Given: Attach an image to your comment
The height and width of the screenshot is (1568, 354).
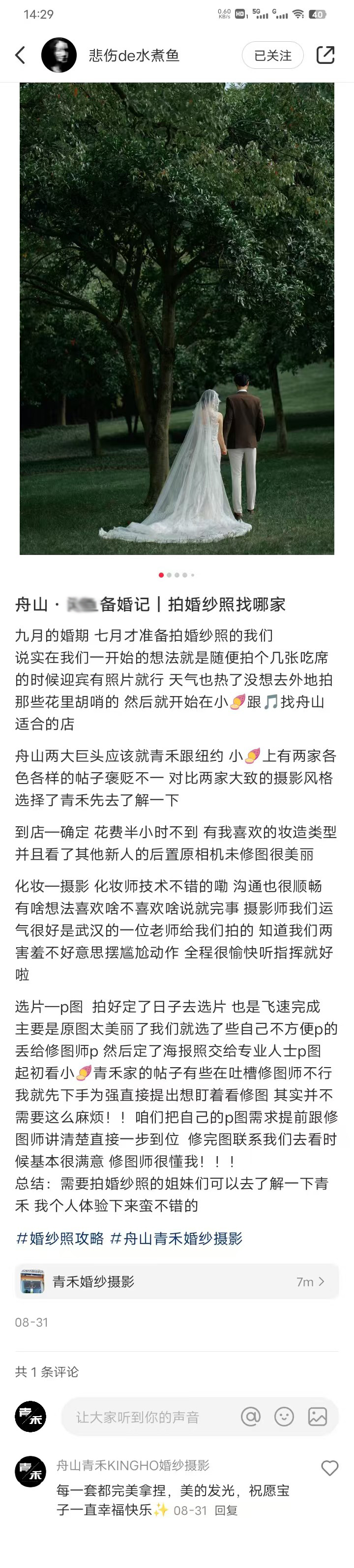Looking at the screenshot, I should tap(318, 1417).
